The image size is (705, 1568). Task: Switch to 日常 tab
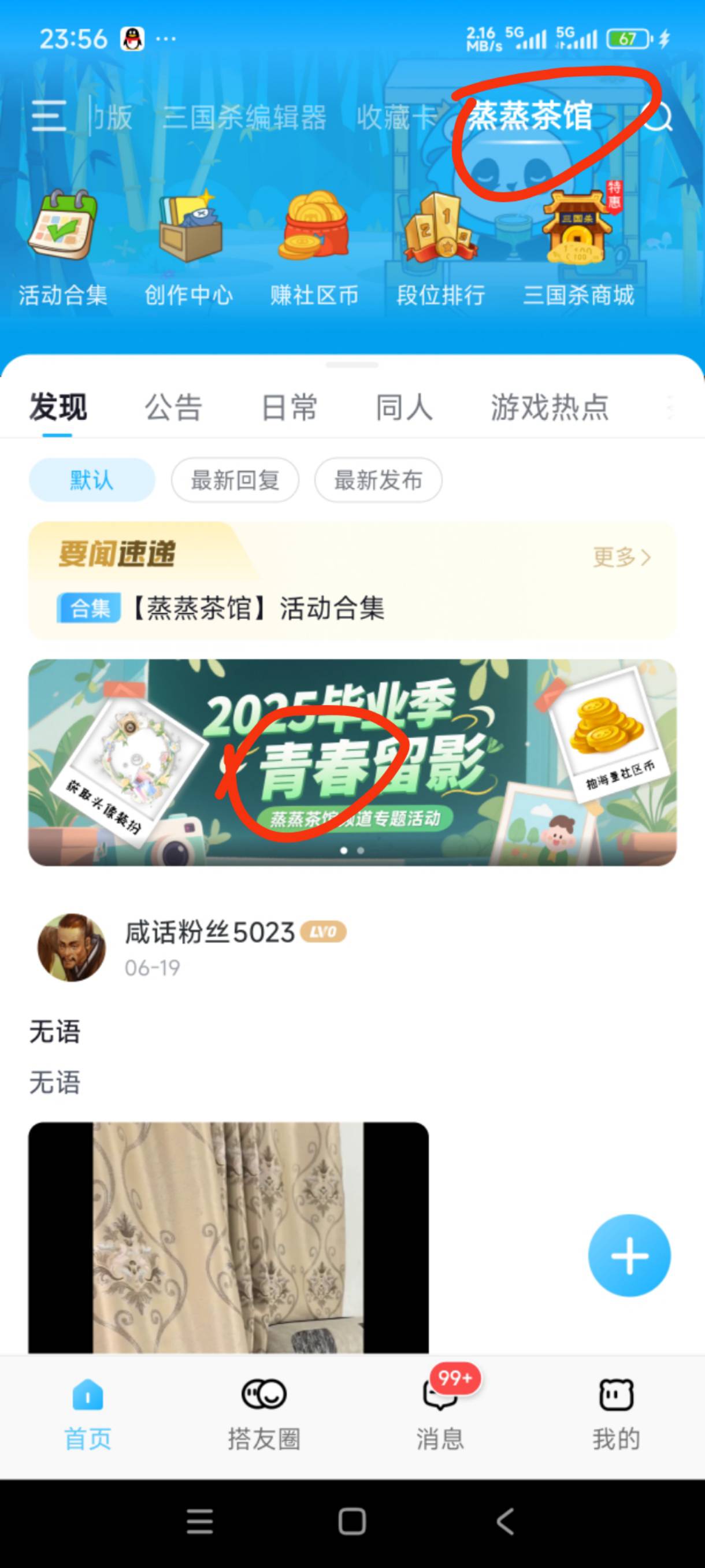click(289, 407)
